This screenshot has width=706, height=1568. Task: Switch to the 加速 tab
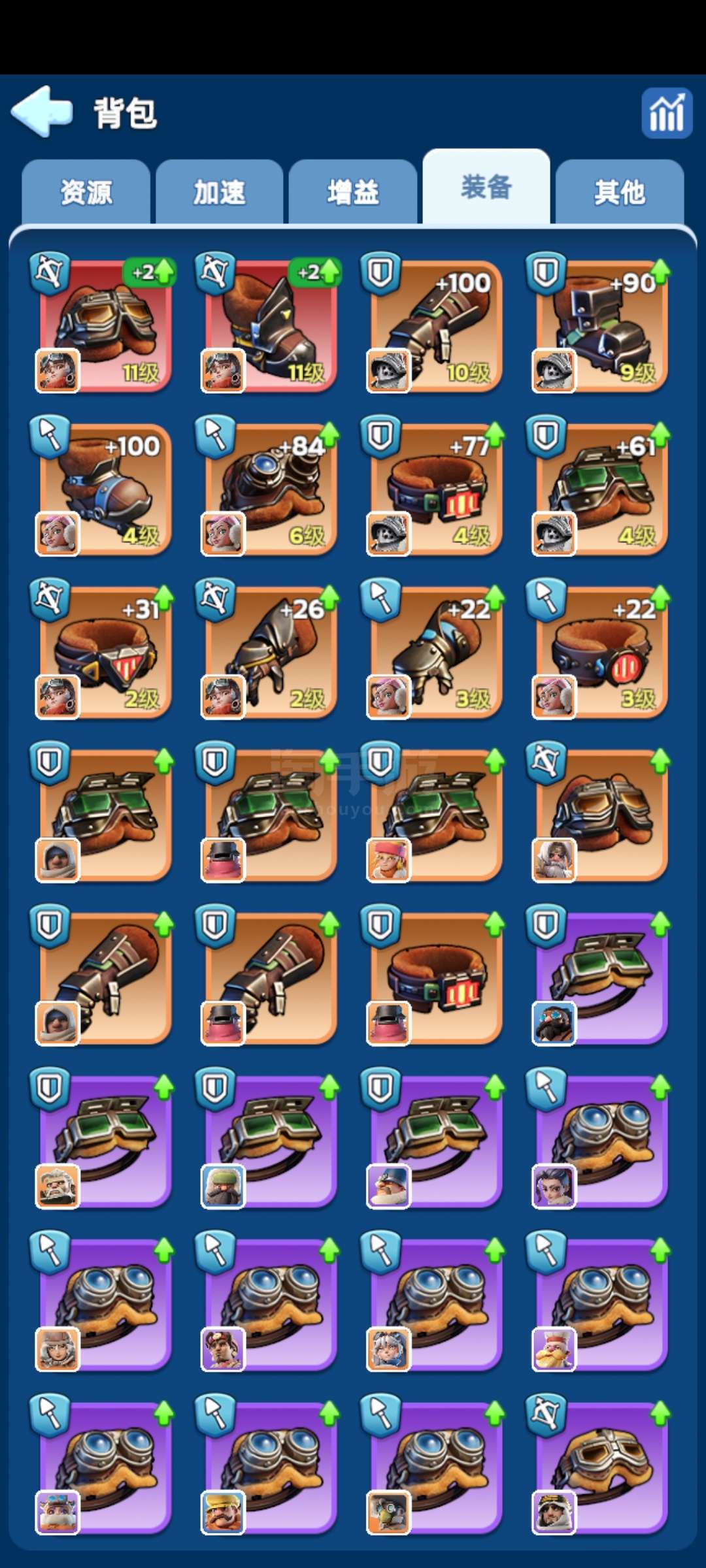[x=220, y=192]
